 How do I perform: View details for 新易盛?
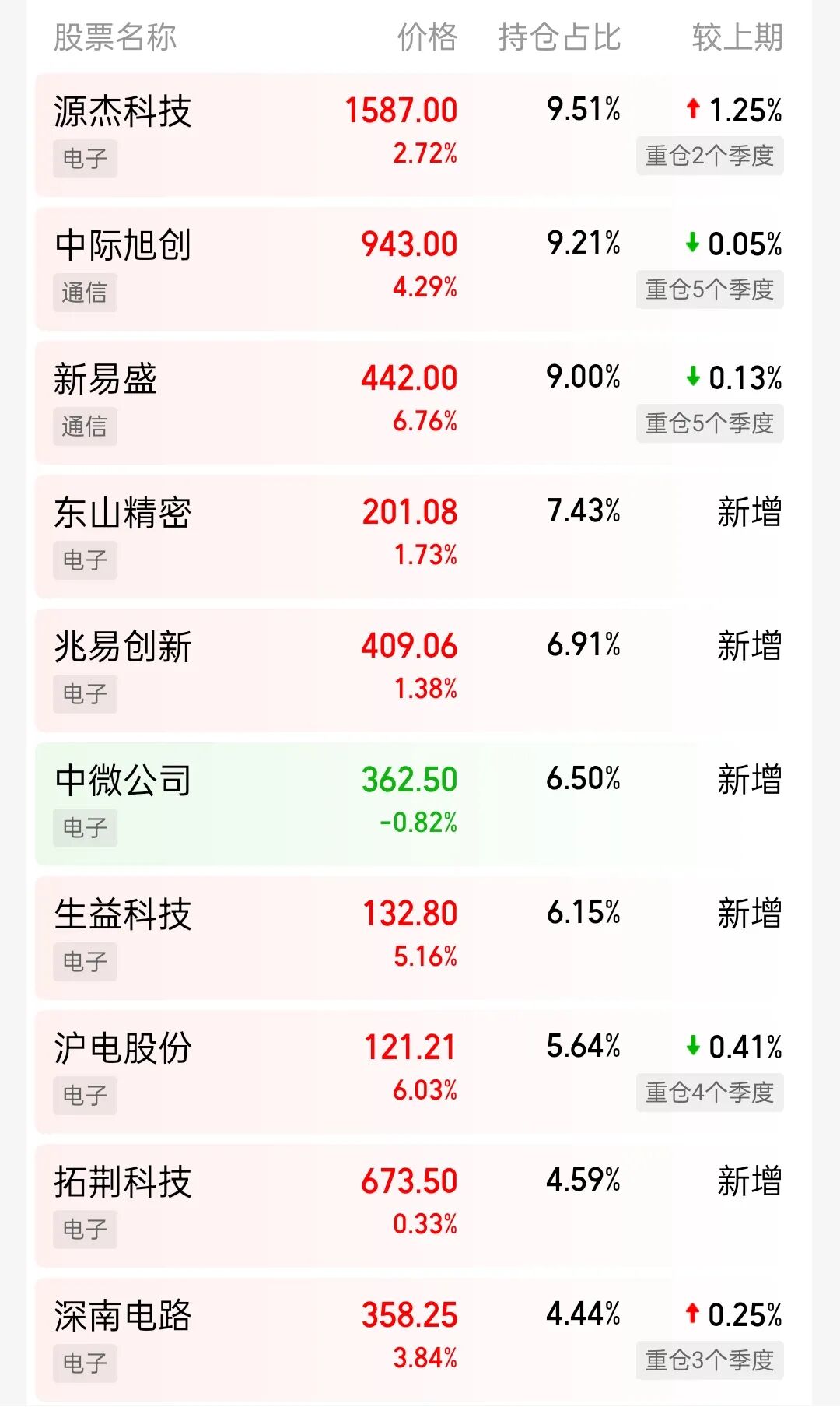420,402
